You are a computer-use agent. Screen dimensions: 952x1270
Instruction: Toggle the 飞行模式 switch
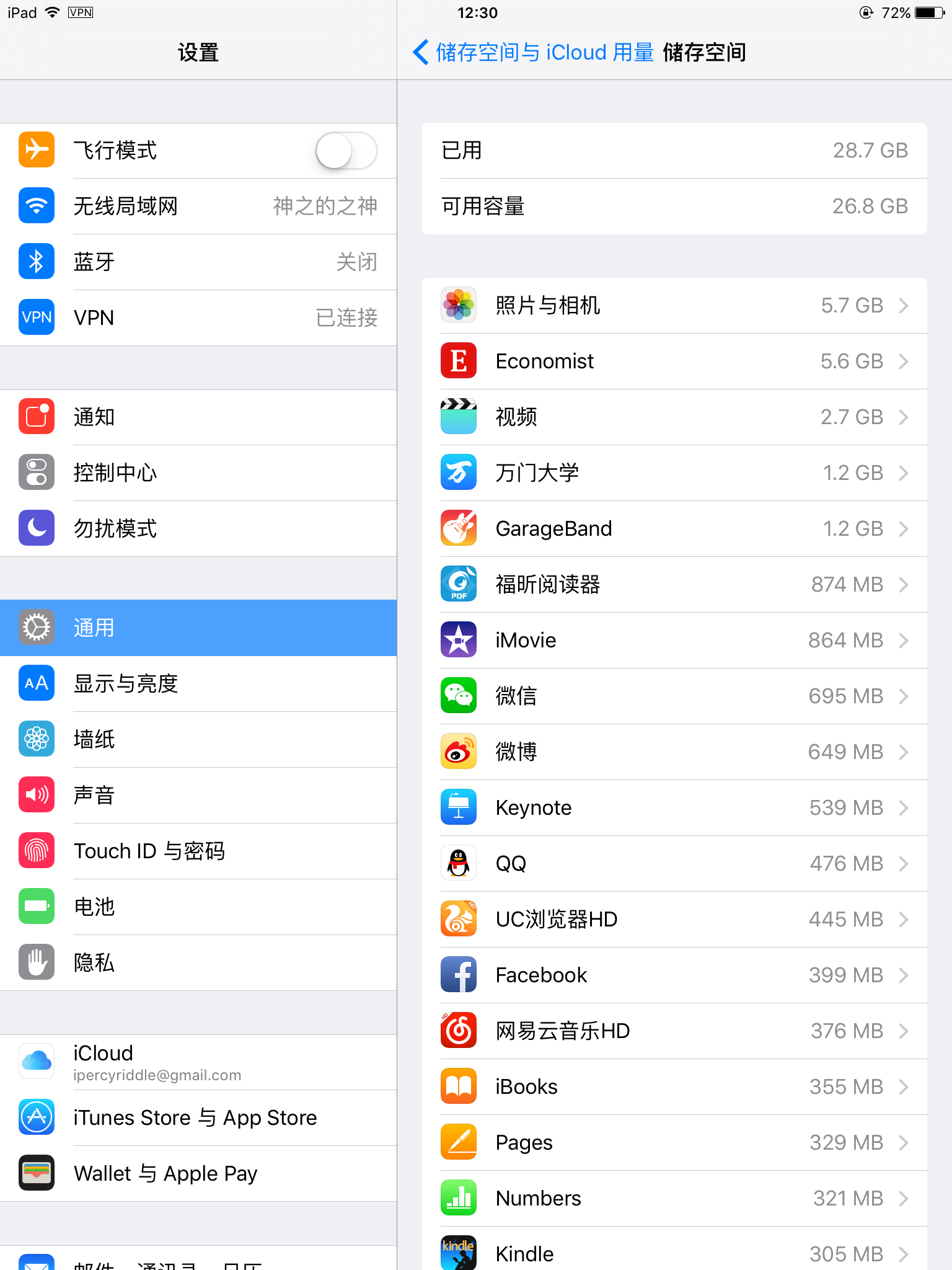[345, 151]
